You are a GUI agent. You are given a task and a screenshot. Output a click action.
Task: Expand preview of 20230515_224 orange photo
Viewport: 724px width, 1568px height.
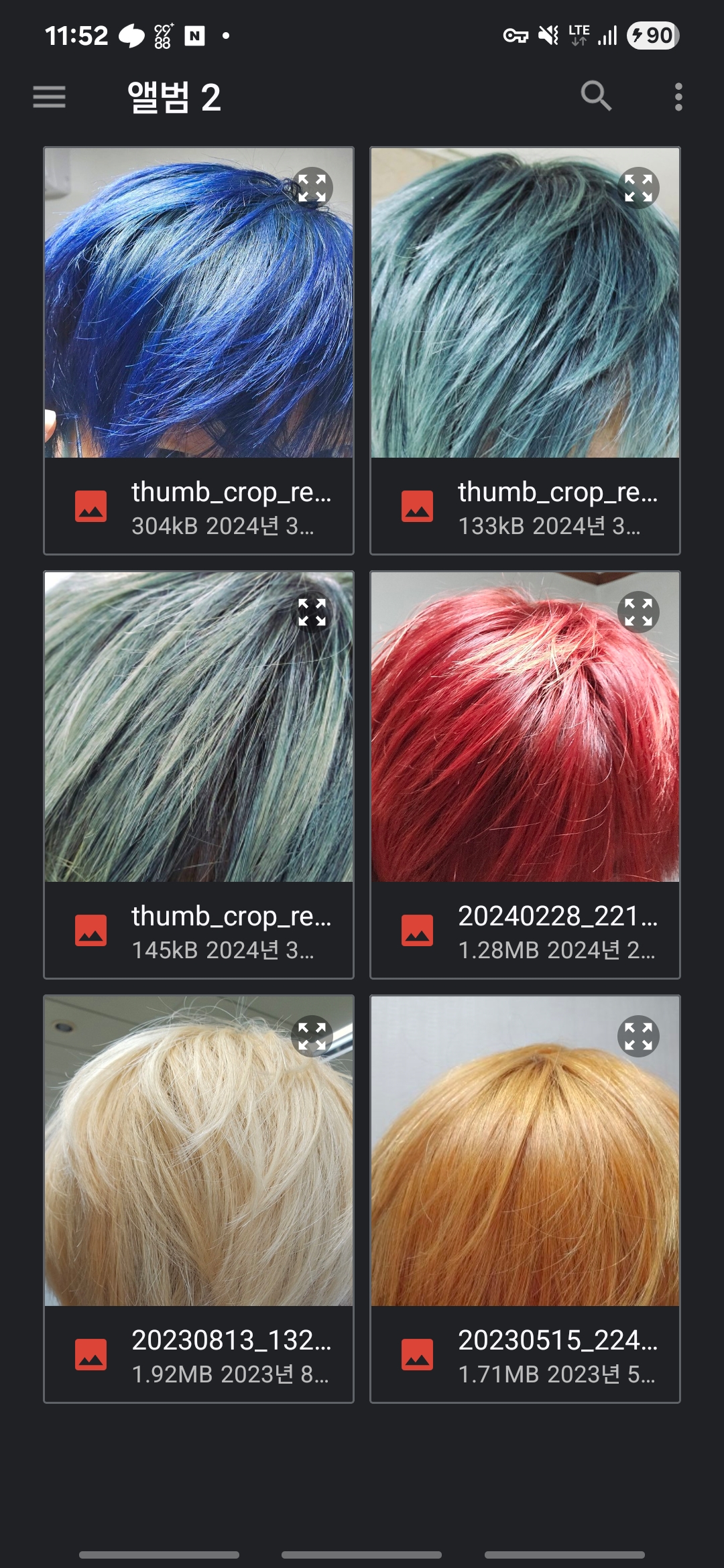[638, 1036]
